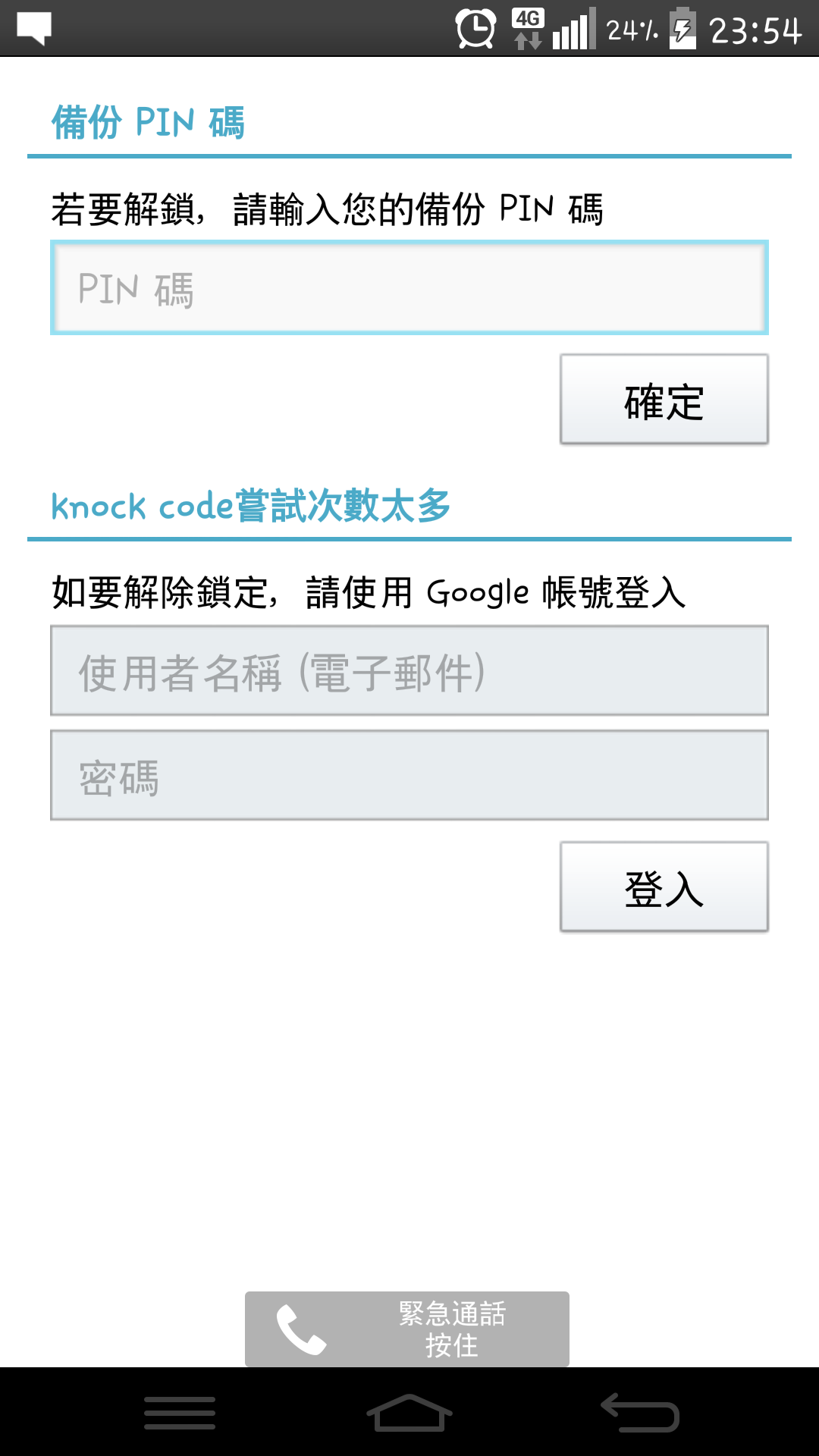Go back using the navigation bar
Screen dimensions: 819x1456
pyautogui.click(x=640, y=1413)
